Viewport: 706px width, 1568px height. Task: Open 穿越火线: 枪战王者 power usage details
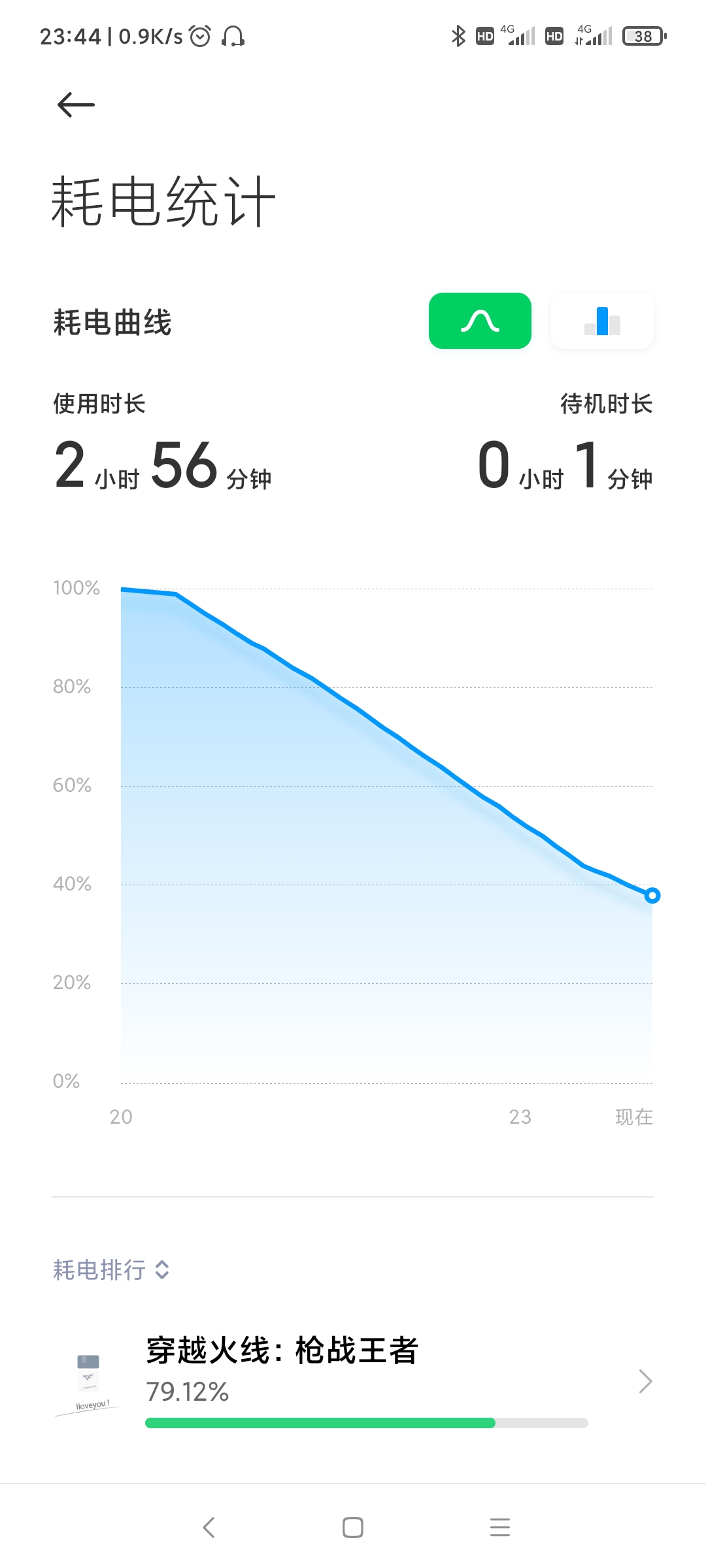point(353,1382)
